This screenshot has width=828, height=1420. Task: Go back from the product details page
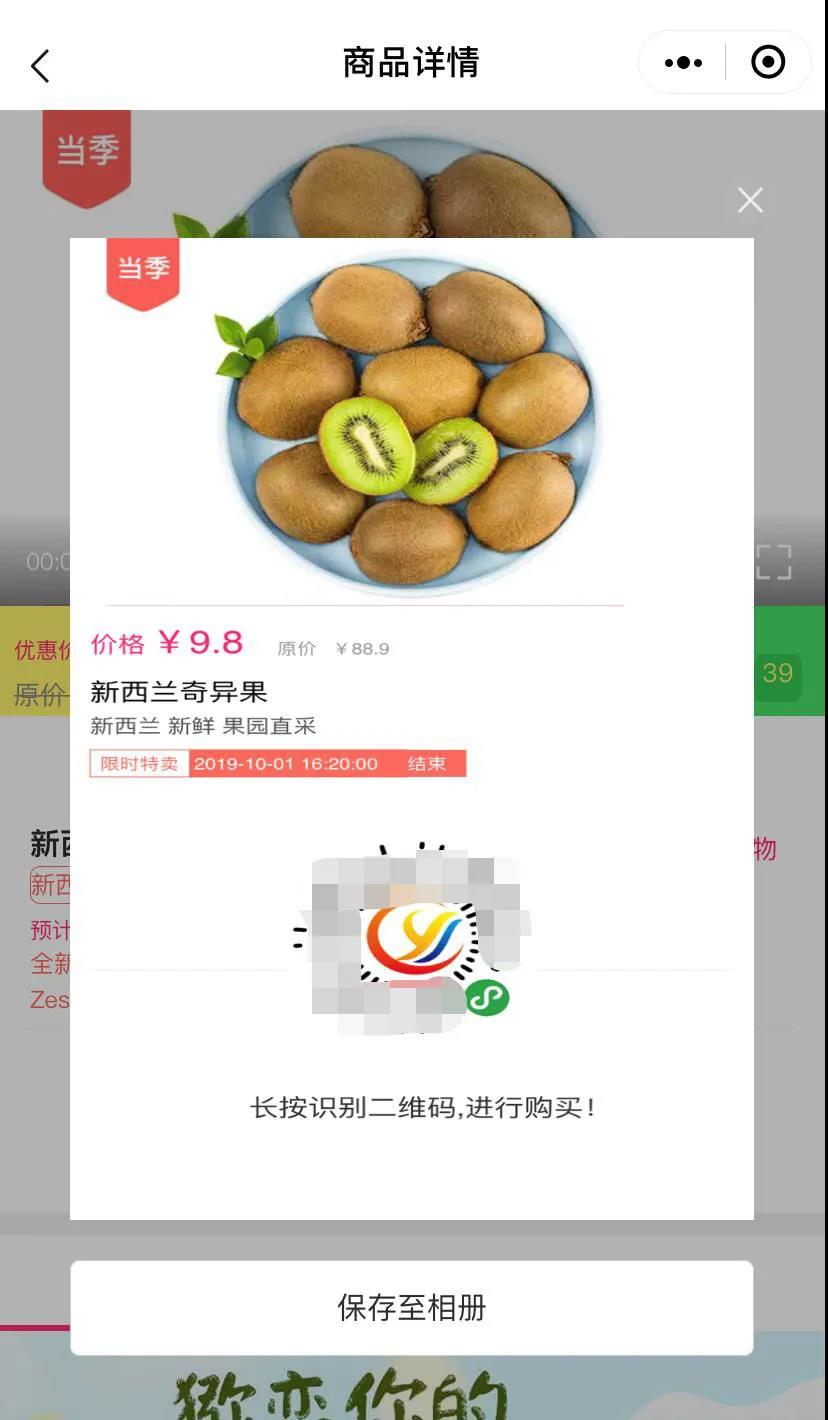tap(40, 66)
